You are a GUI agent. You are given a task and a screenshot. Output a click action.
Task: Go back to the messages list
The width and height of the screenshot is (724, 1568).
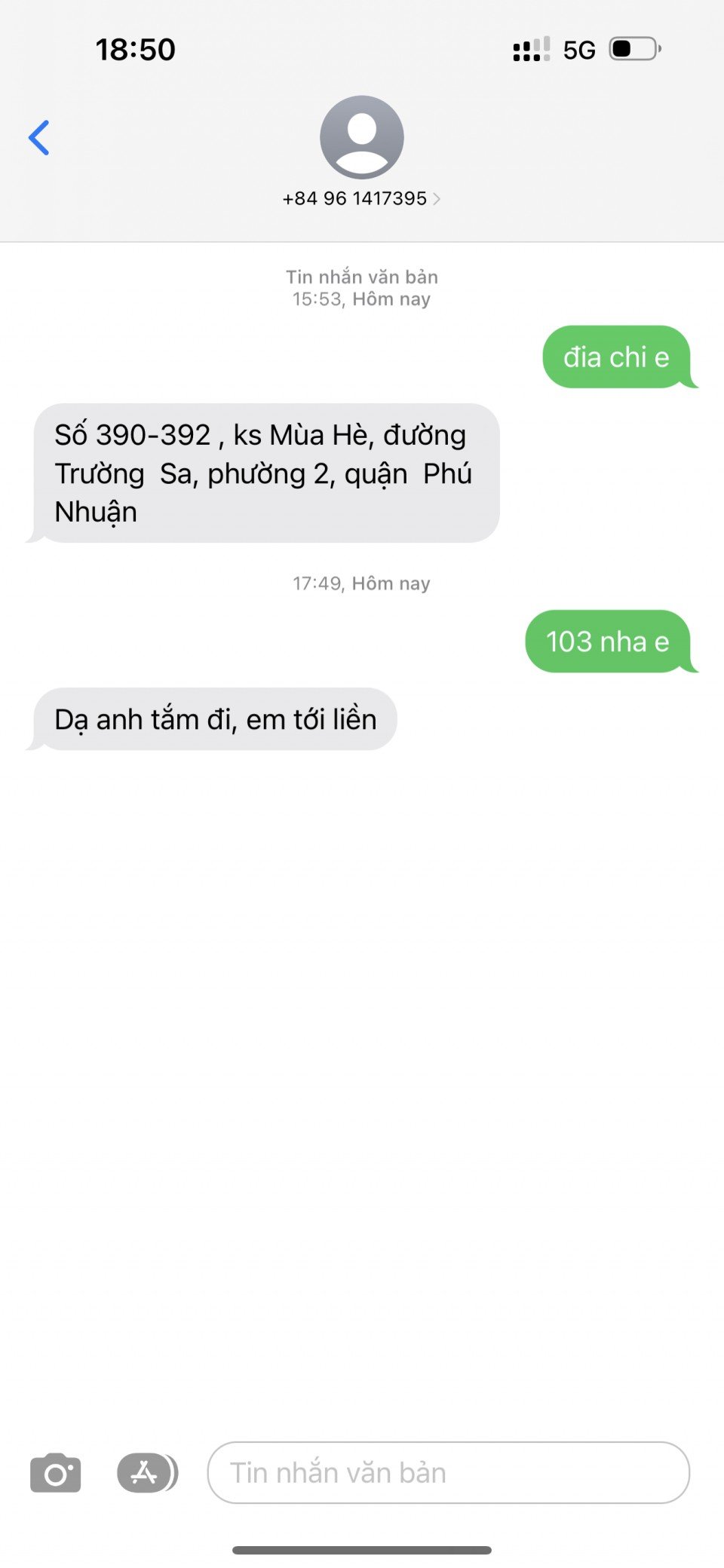[39, 138]
